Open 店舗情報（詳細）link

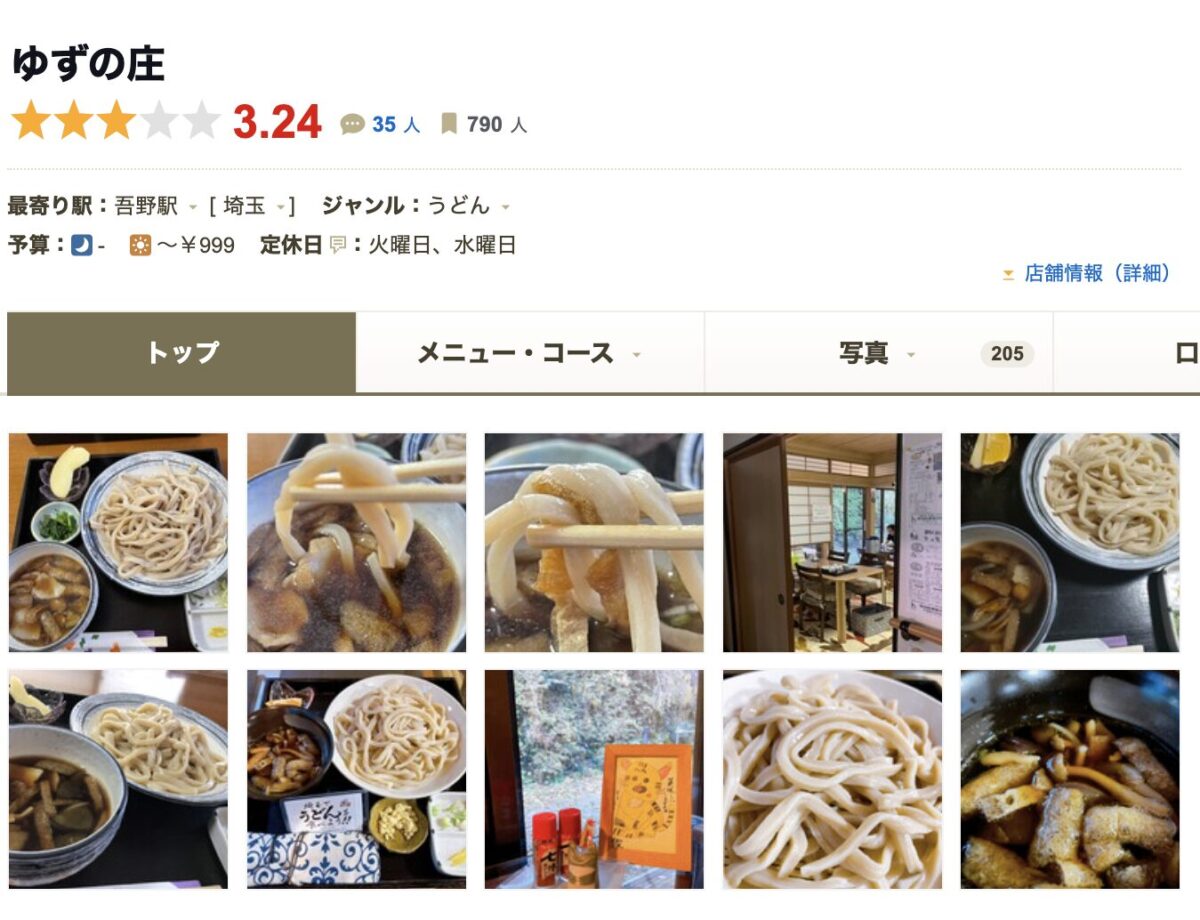[x=1096, y=273]
